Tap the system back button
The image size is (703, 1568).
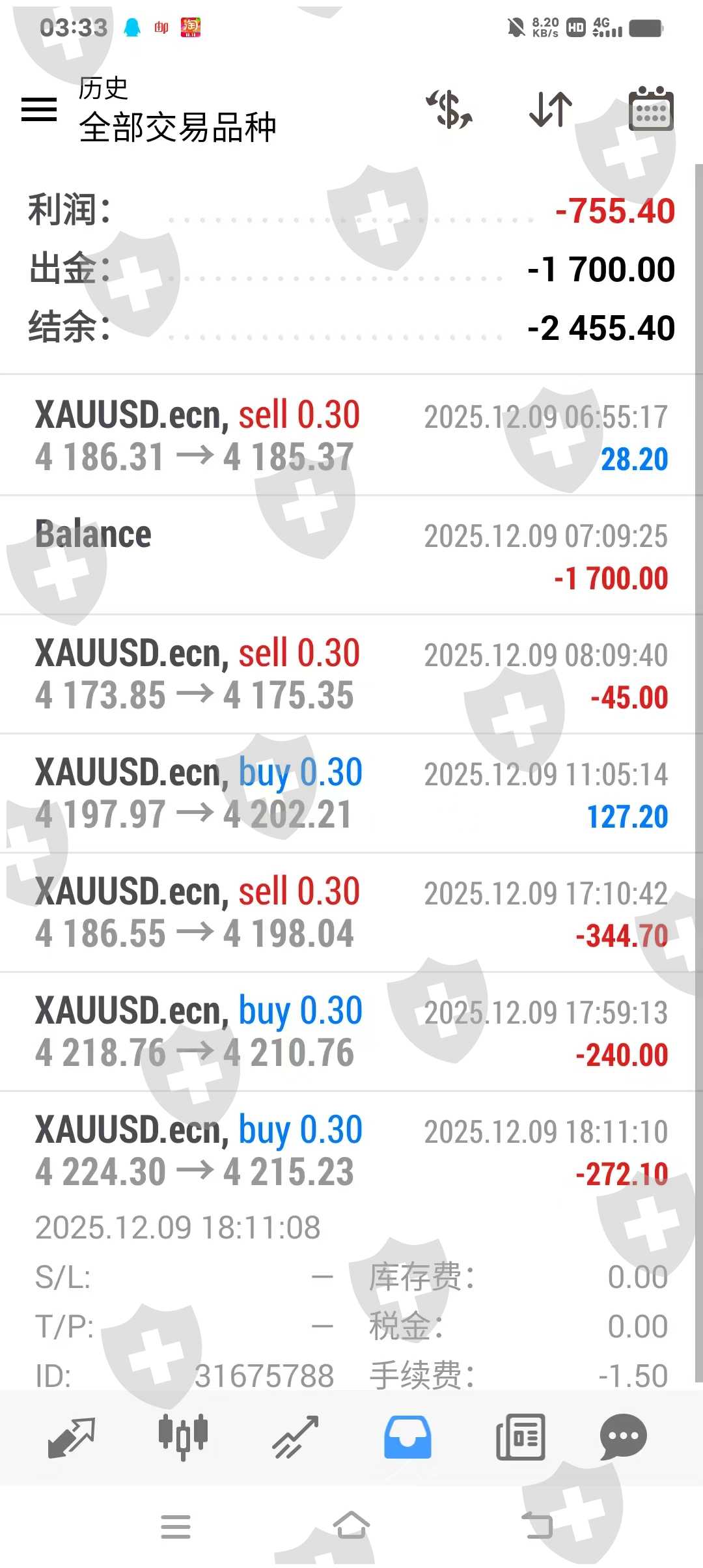(x=538, y=1526)
